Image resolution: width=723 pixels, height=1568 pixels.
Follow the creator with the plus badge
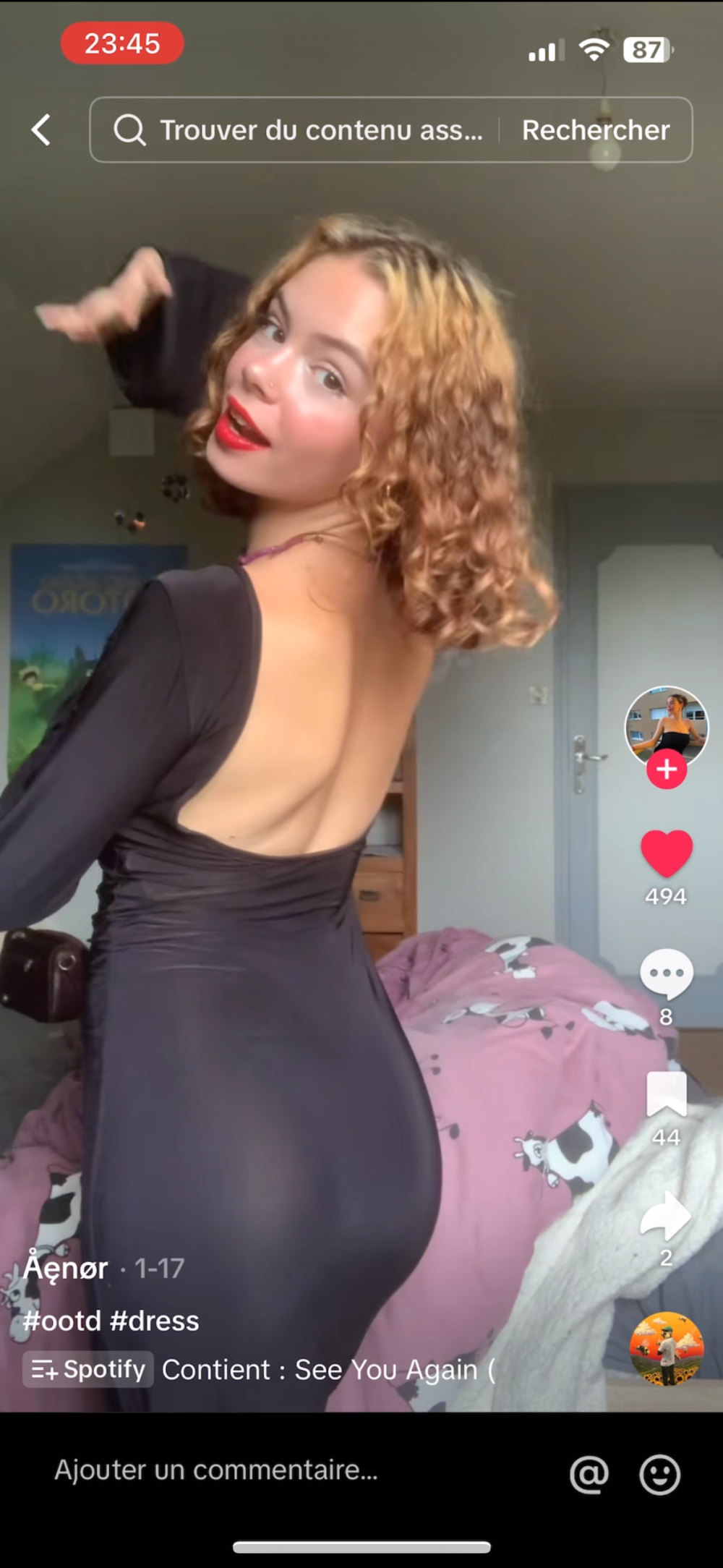click(667, 770)
